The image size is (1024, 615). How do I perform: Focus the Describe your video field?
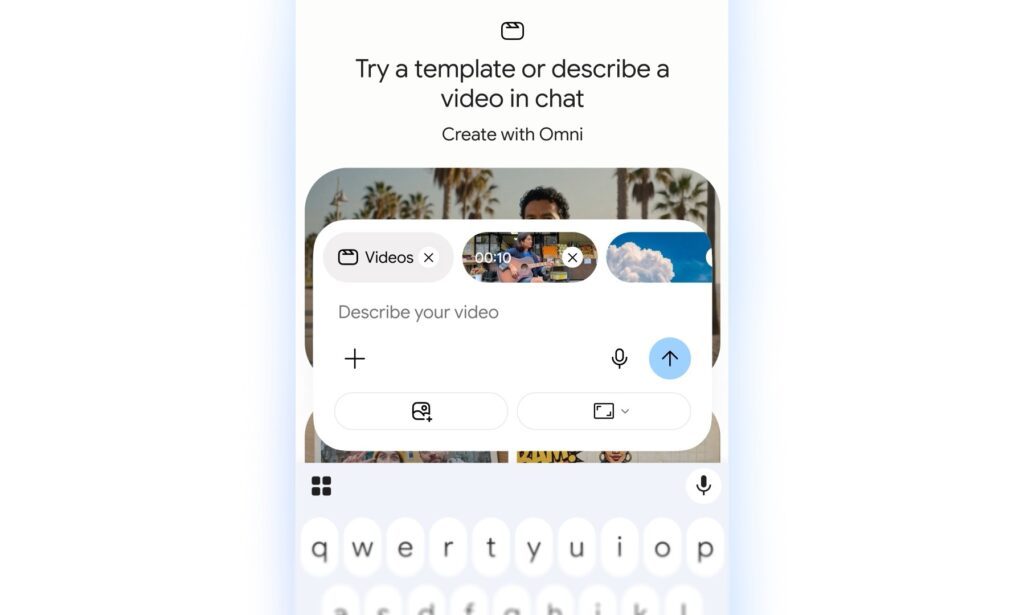[x=511, y=312]
